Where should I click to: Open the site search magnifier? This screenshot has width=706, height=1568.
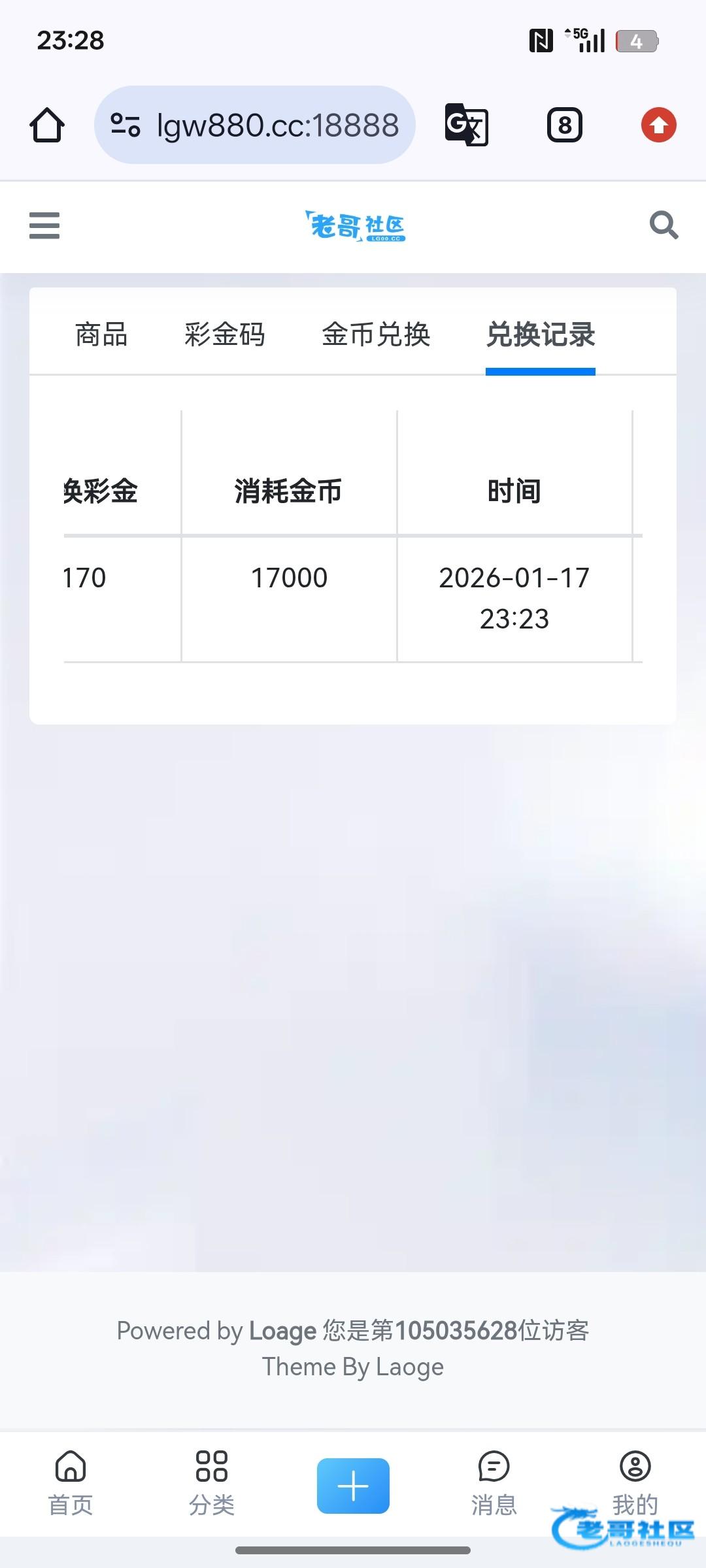pyautogui.click(x=664, y=225)
